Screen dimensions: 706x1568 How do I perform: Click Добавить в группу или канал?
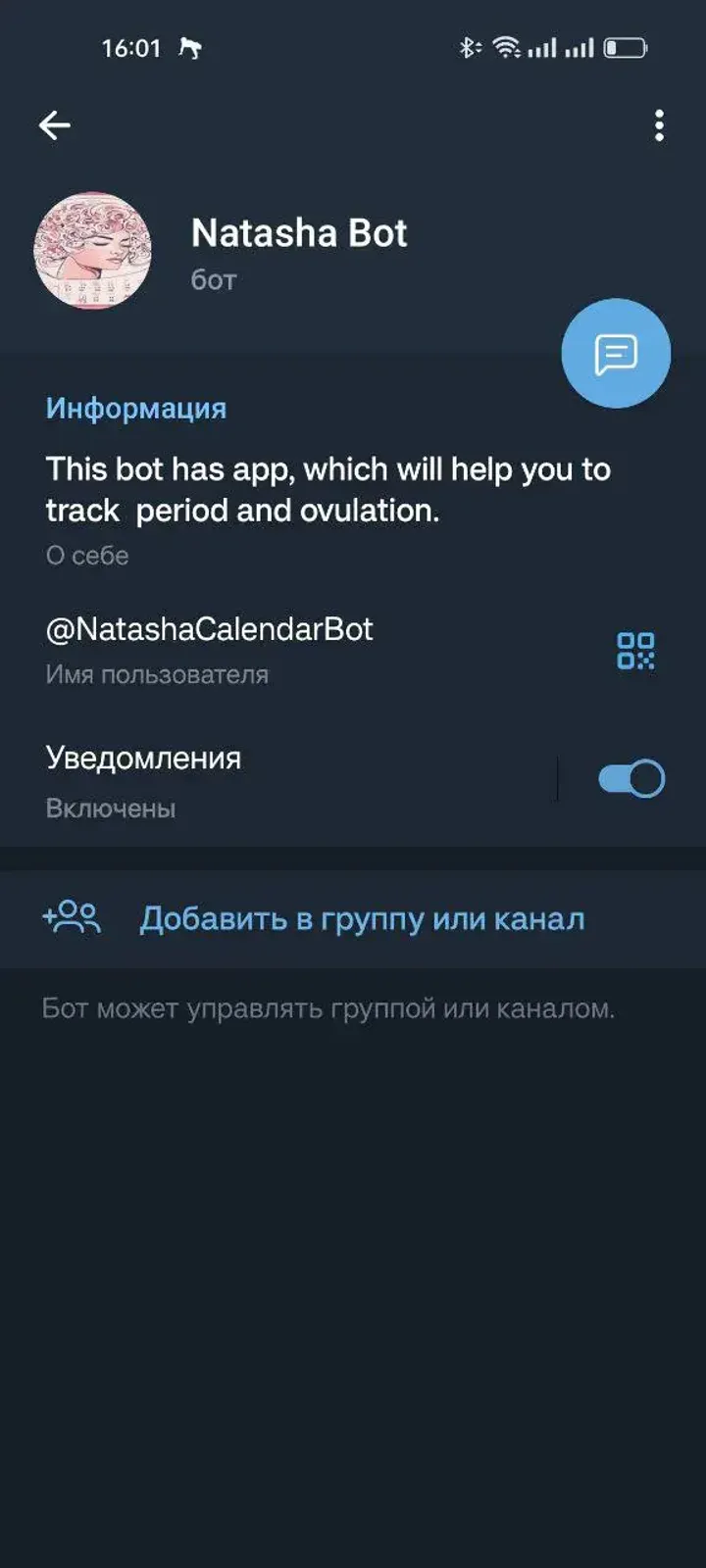(x=362, y=918)
